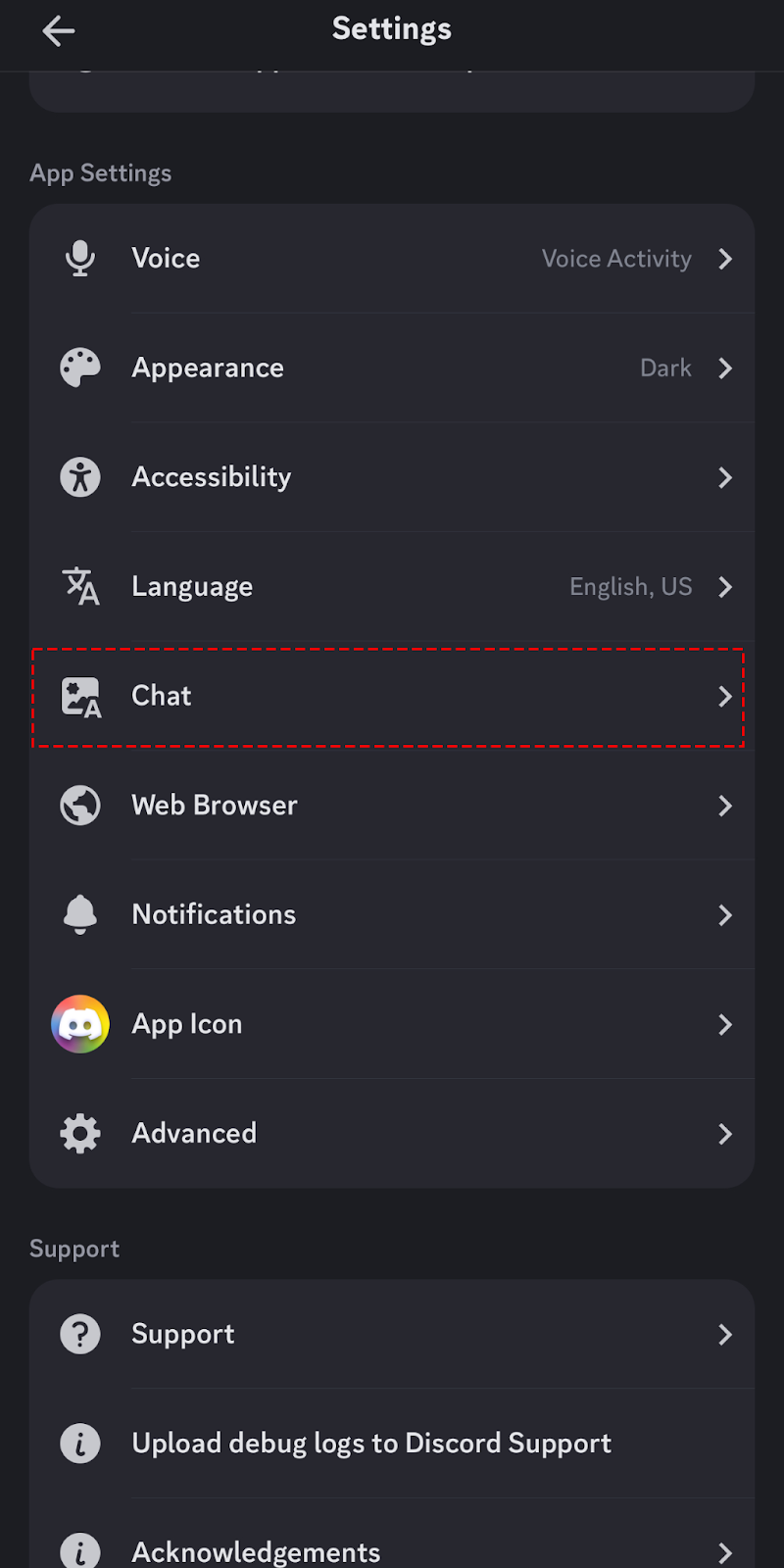Open the Web Browser settings entry
This screenshot has height=1568, width=784.
tap(392, 805)
